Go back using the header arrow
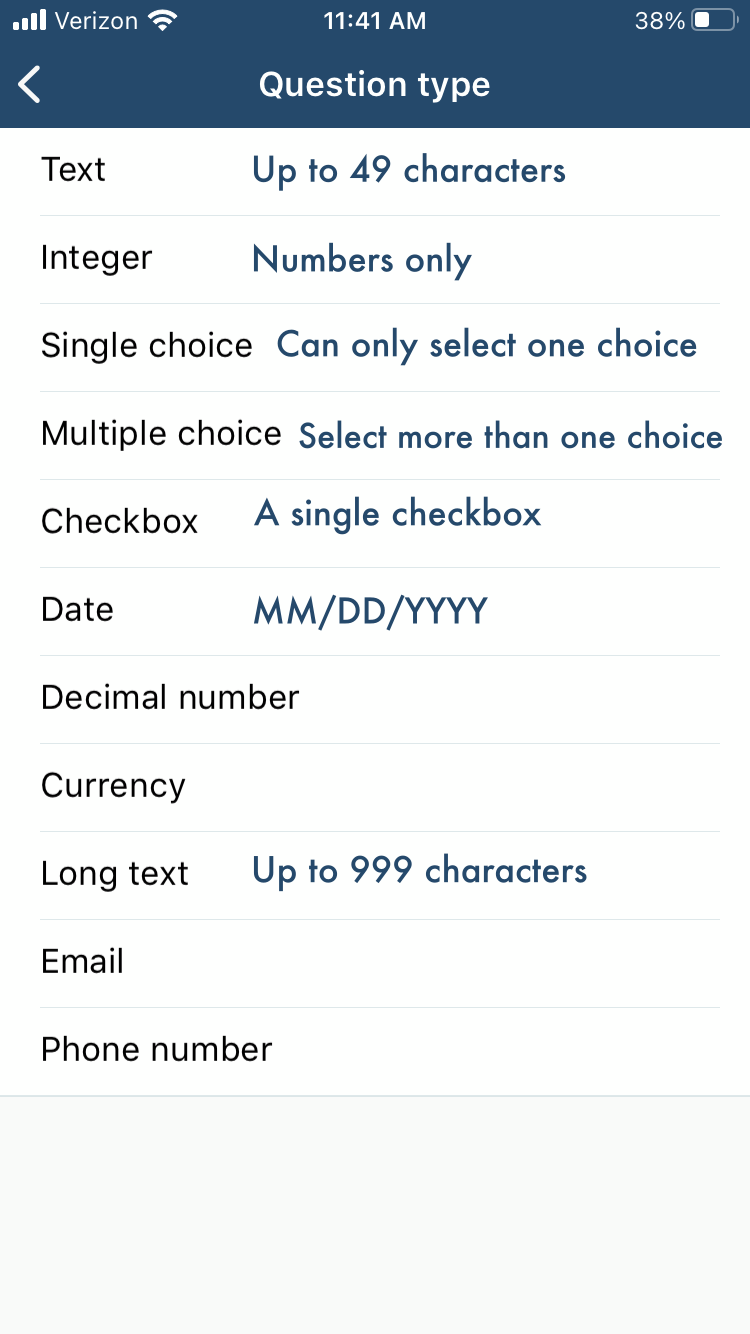 tap(30, 85)
